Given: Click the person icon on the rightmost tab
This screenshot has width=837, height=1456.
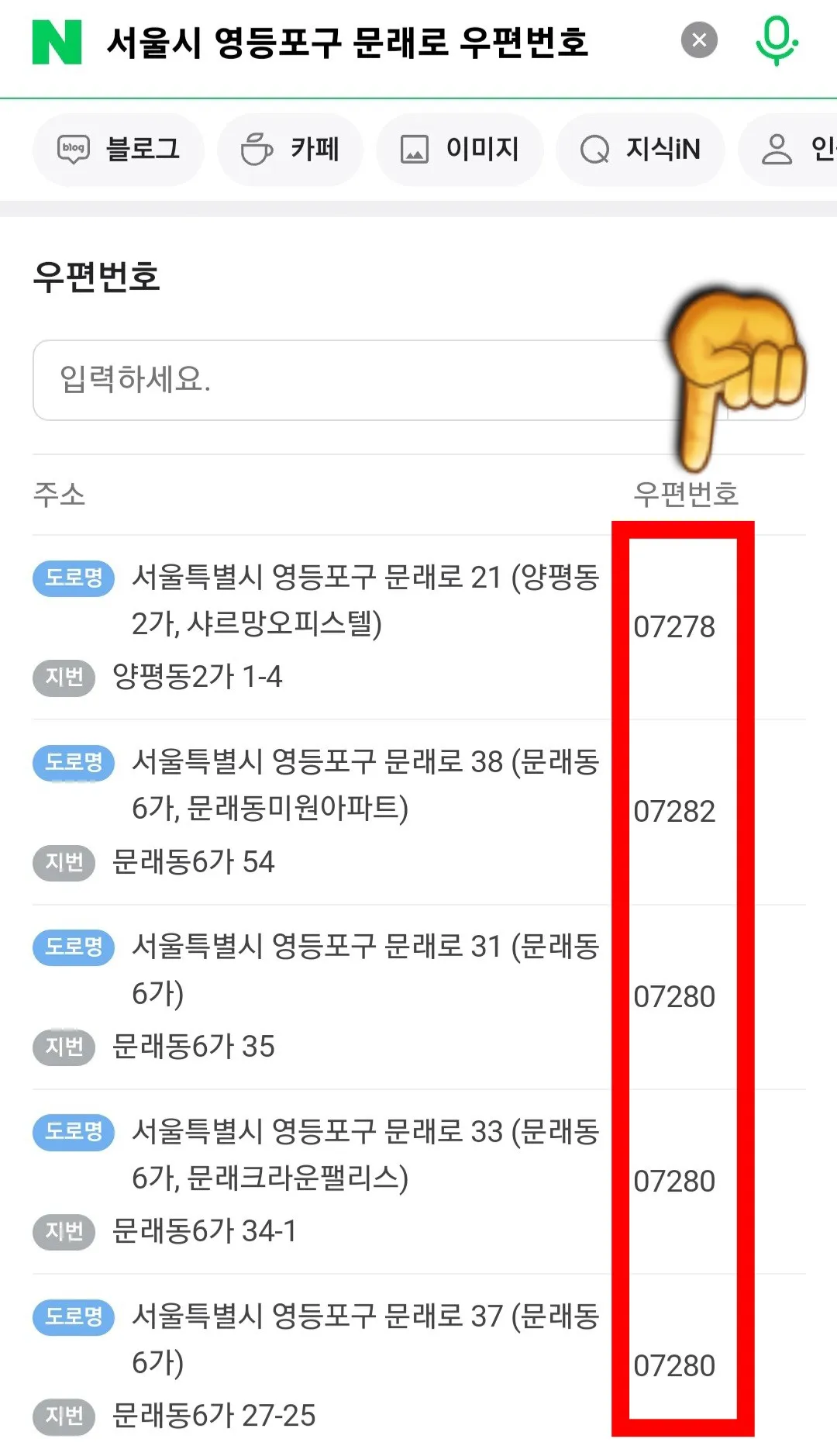Looking at the screenshot, I should pyautogui.click(x=775, y=149).
